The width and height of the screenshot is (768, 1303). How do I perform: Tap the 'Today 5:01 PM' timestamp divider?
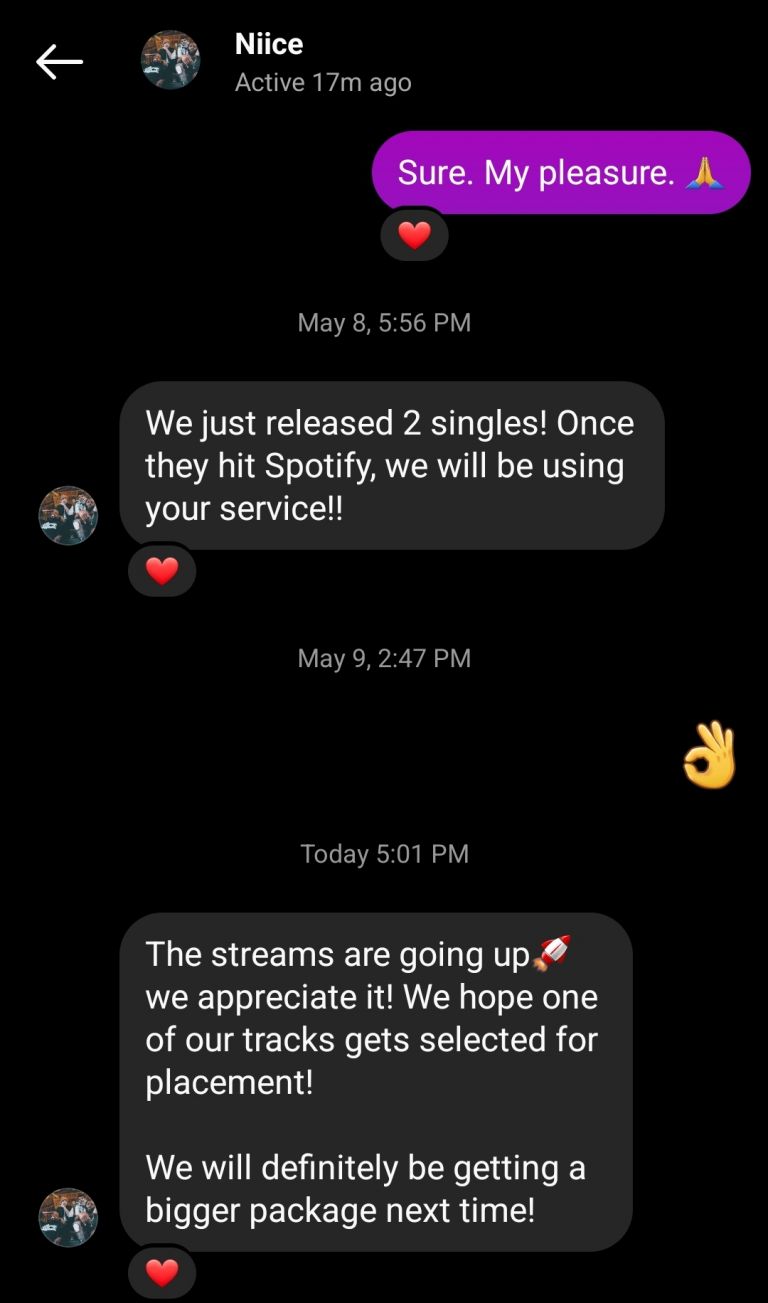pyautogui.click(x=384, y=853)
